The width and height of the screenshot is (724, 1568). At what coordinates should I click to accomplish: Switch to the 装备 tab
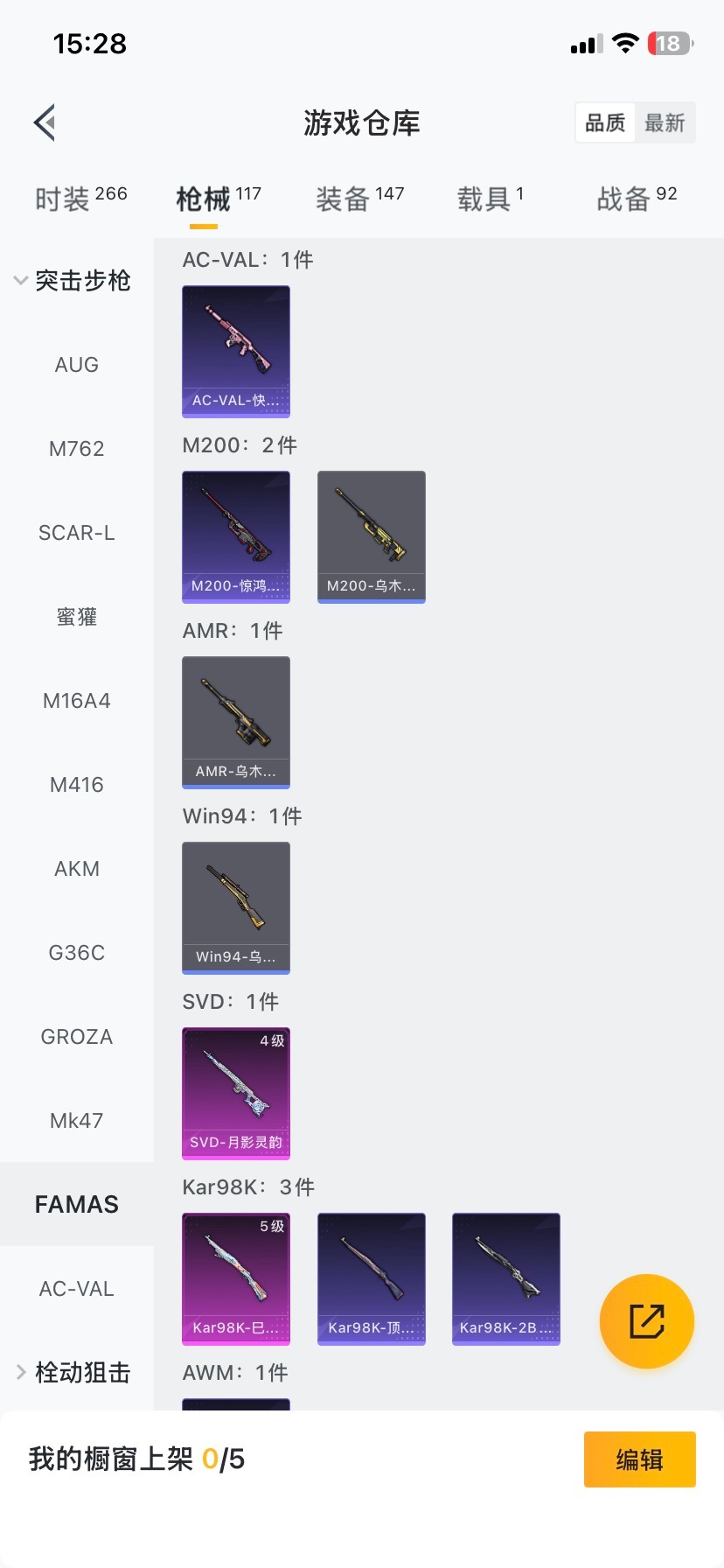(359, 199)
